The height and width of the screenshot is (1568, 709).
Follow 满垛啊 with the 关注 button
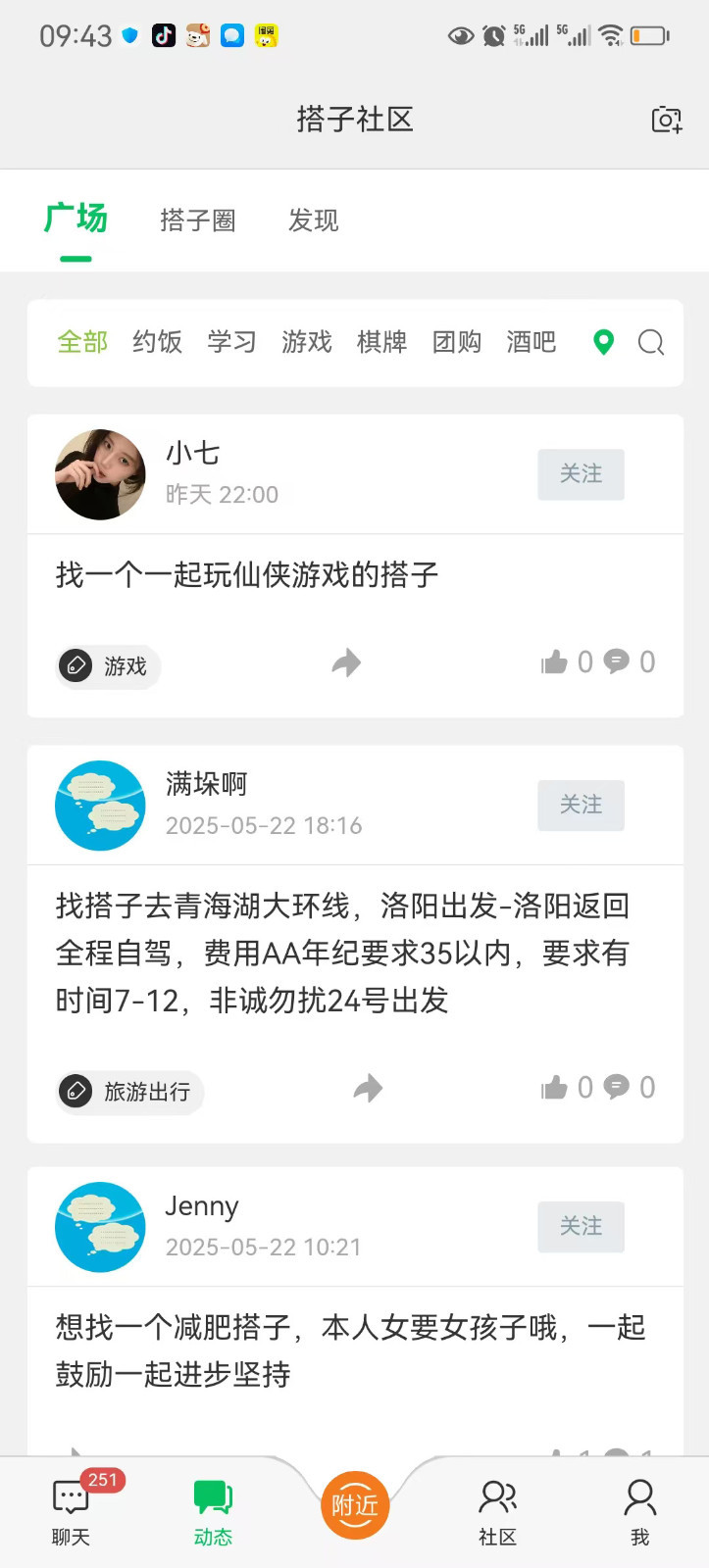tap(581, 806)
